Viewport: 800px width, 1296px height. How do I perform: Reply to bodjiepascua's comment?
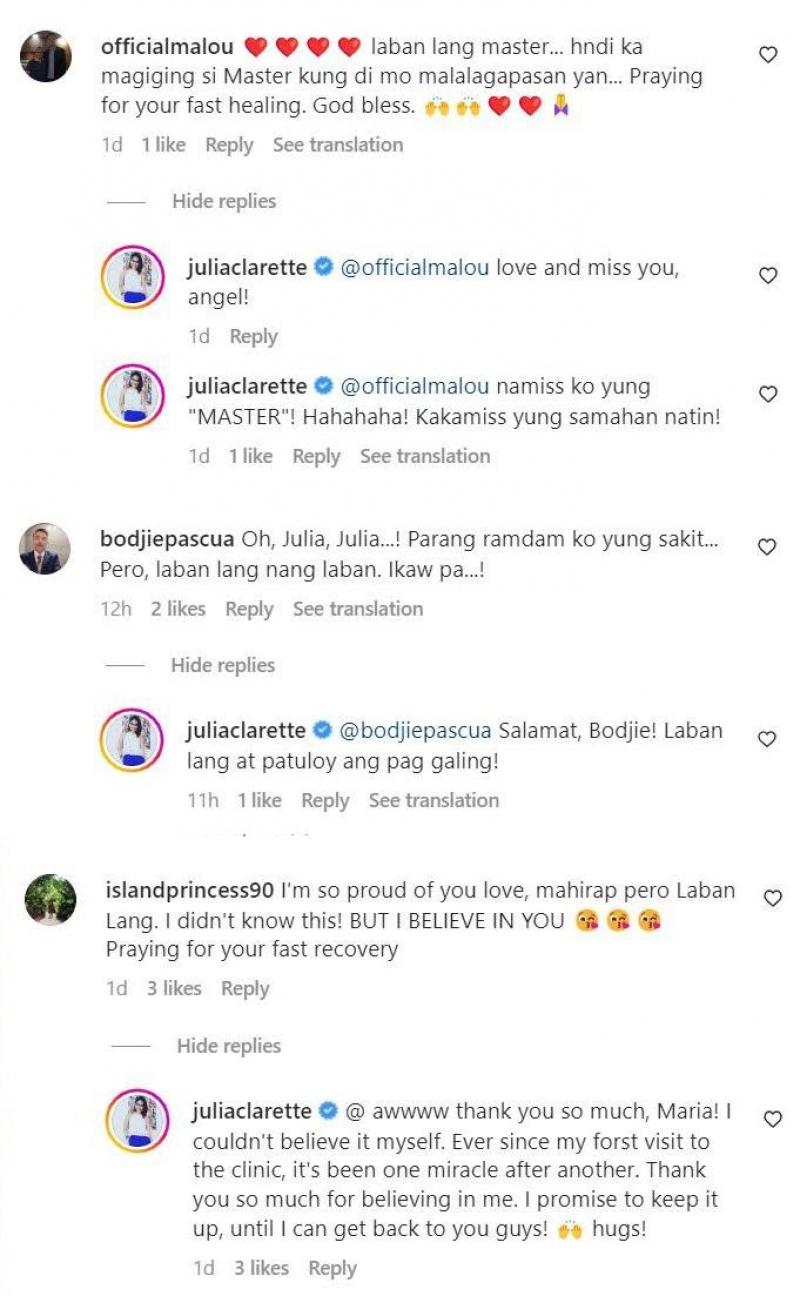[x=249, y=609]
